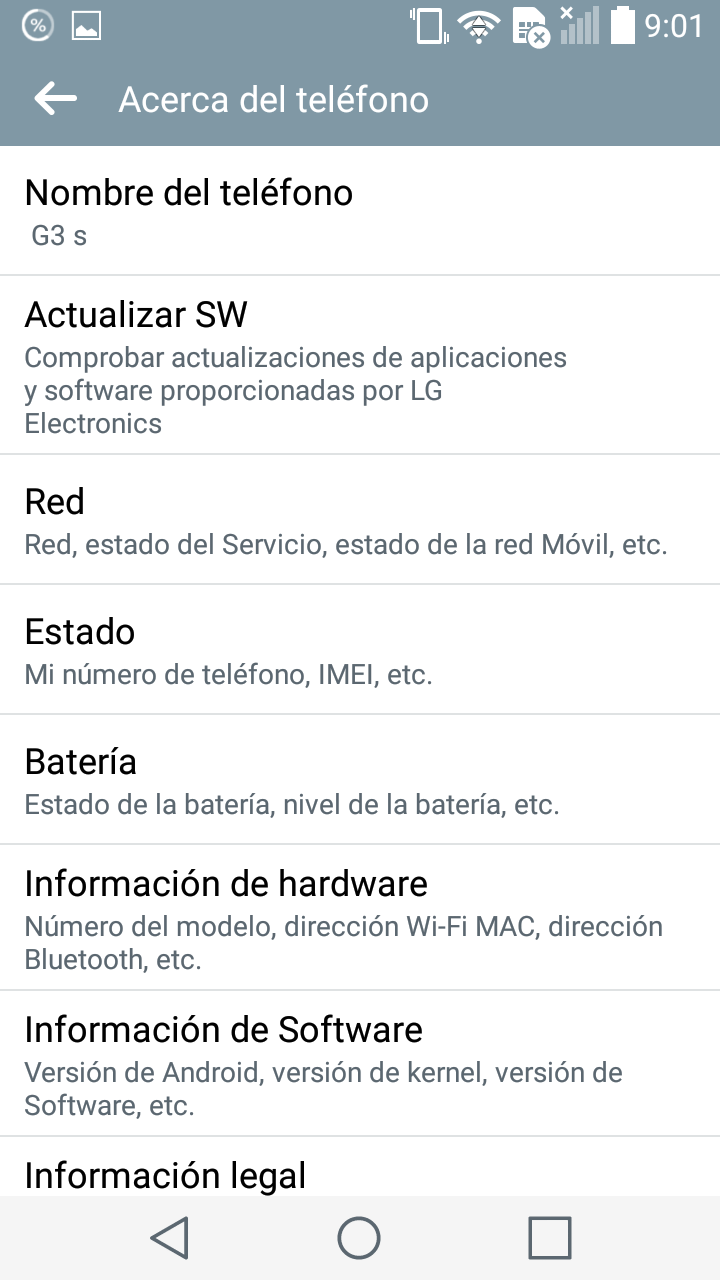Open recent apps via the square button
Image resolution: width=720 pixels, height=1280 pixels.
point(549,1238)
